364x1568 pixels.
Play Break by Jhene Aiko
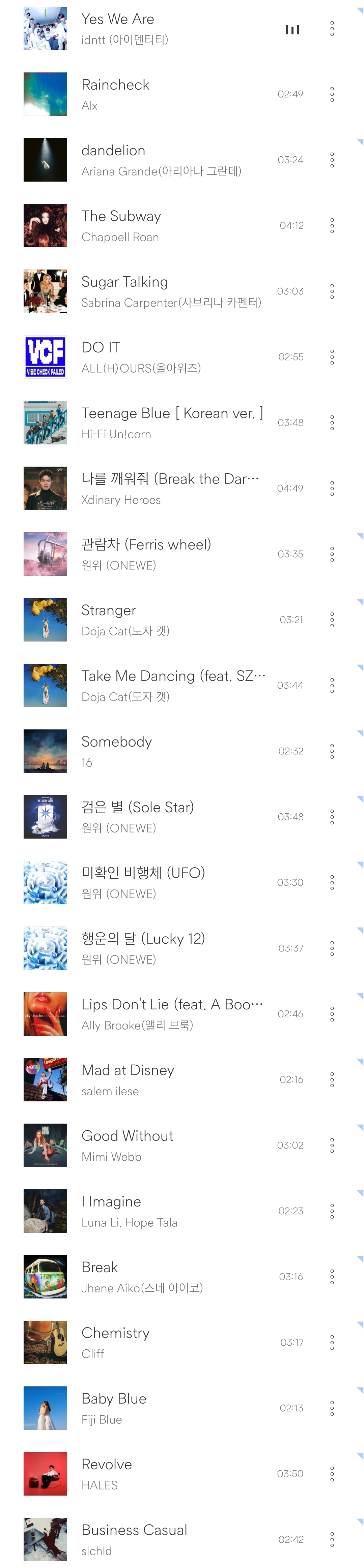[100, 1277]
